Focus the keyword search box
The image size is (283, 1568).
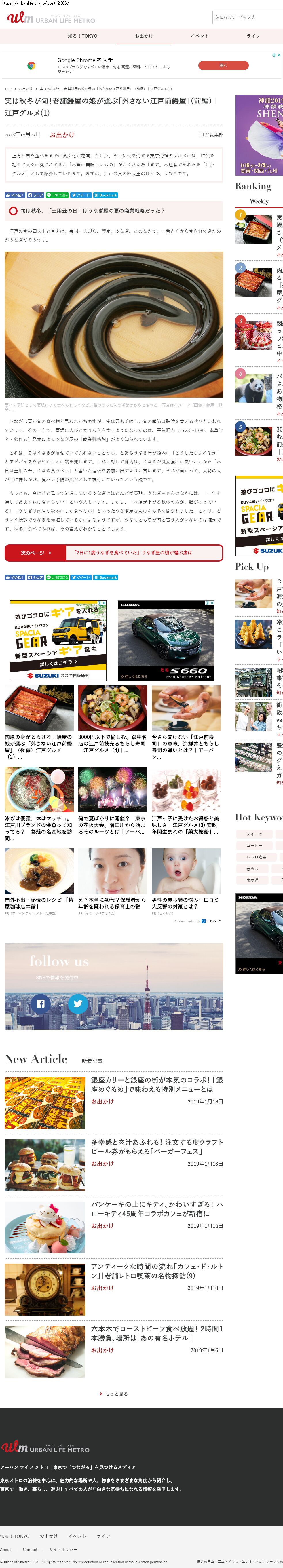pyautogui.click(x=247, y=17)
